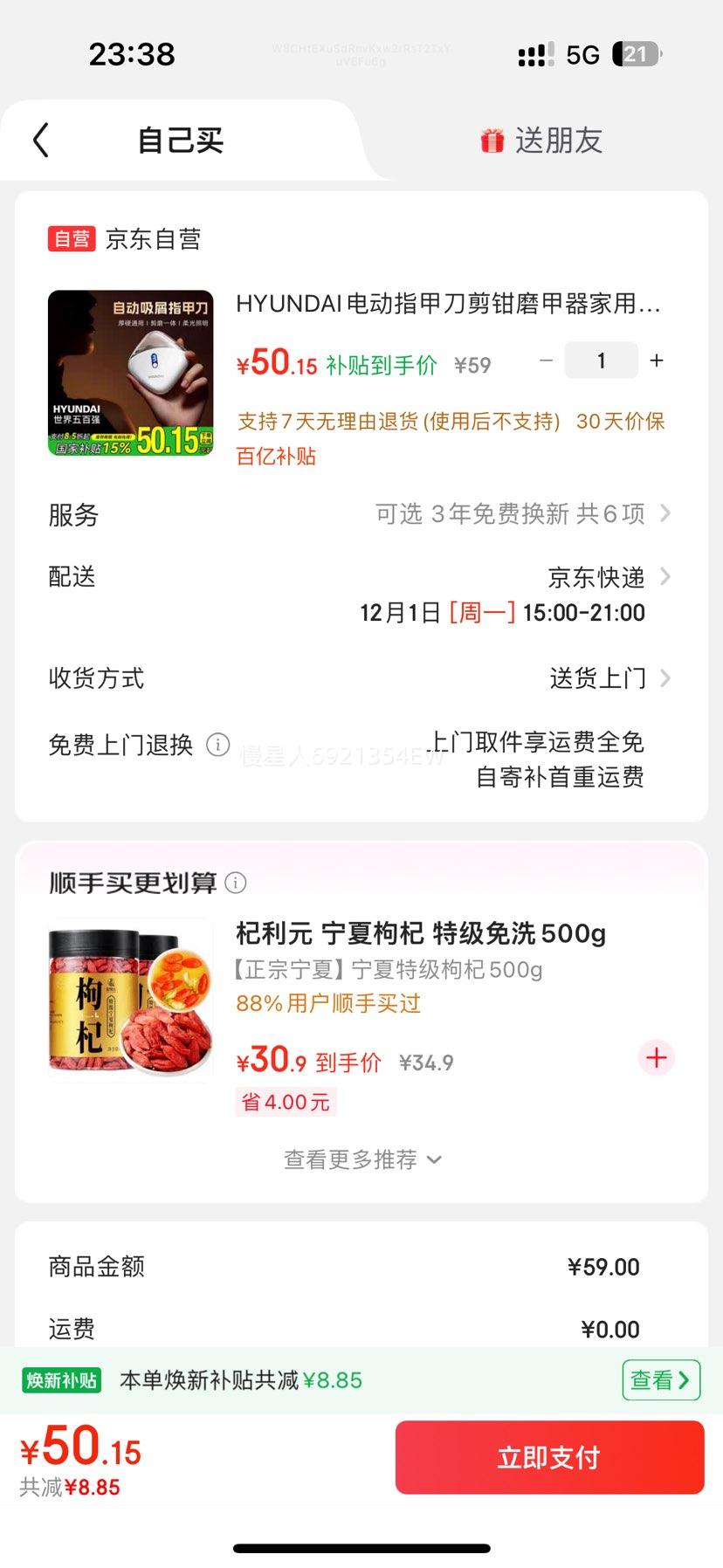The height and width of the screenshot is (1568, 723).
Task: Expand 查看更多推荐 recommendations
Action: [x=361, y=1159]
